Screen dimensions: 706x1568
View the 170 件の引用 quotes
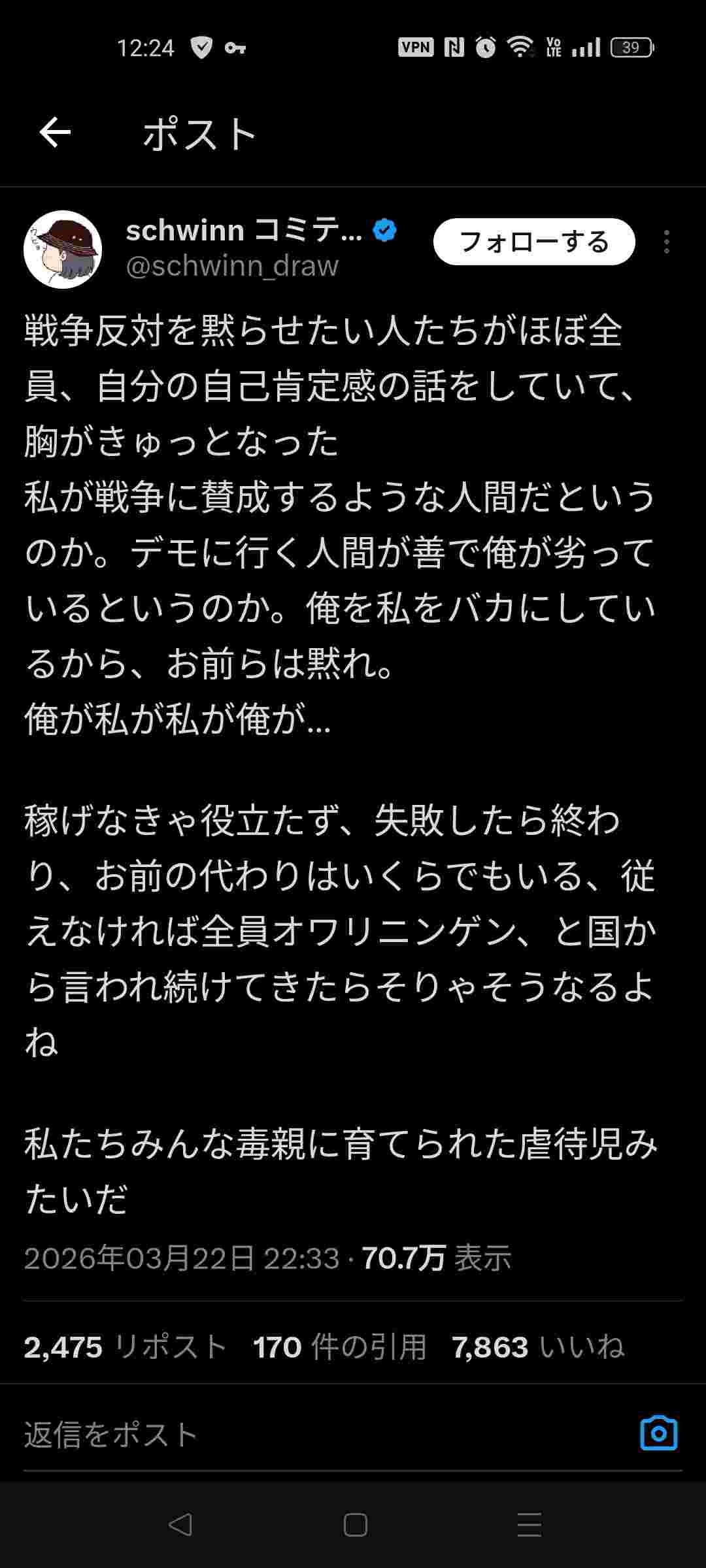339,1347
